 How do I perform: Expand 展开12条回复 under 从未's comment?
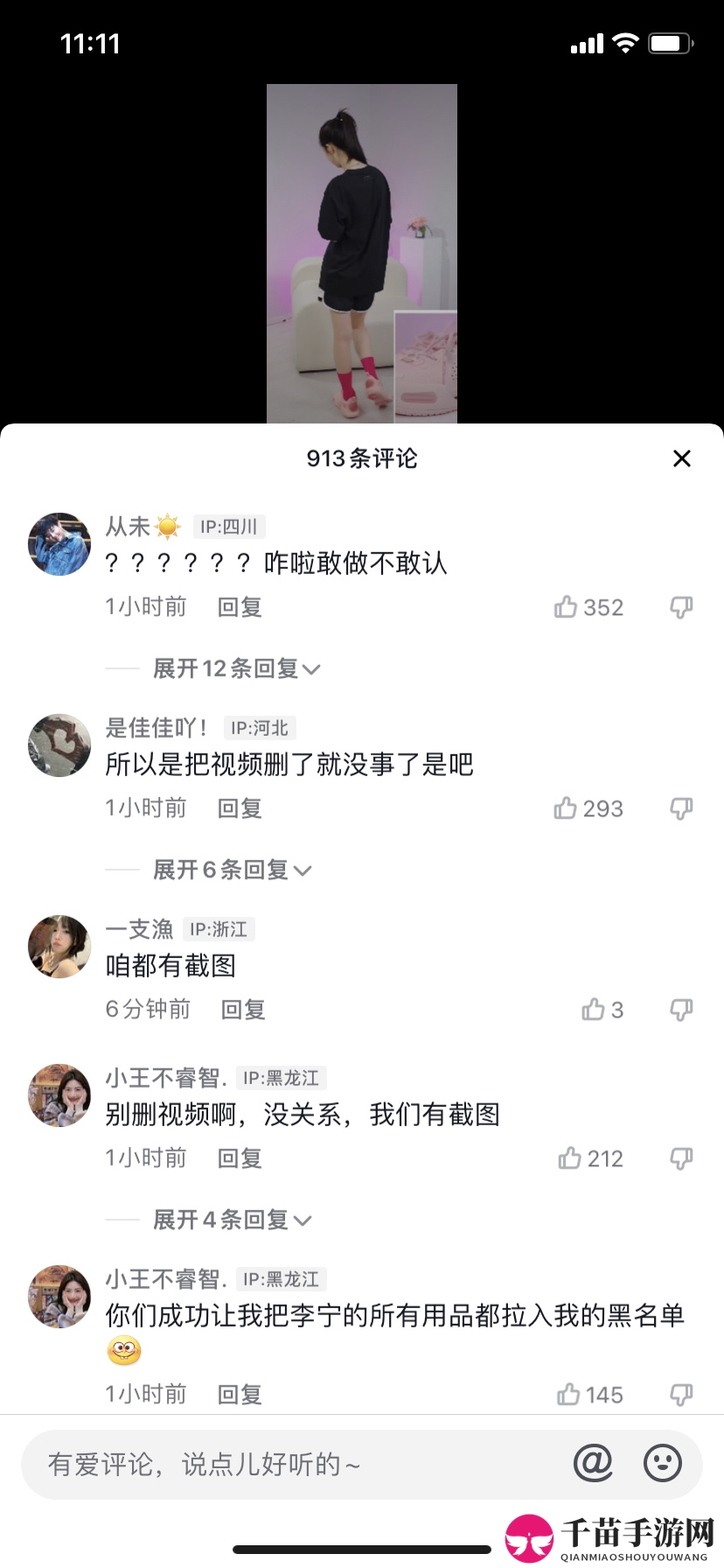pyautogui.click(x=236, y=669)
